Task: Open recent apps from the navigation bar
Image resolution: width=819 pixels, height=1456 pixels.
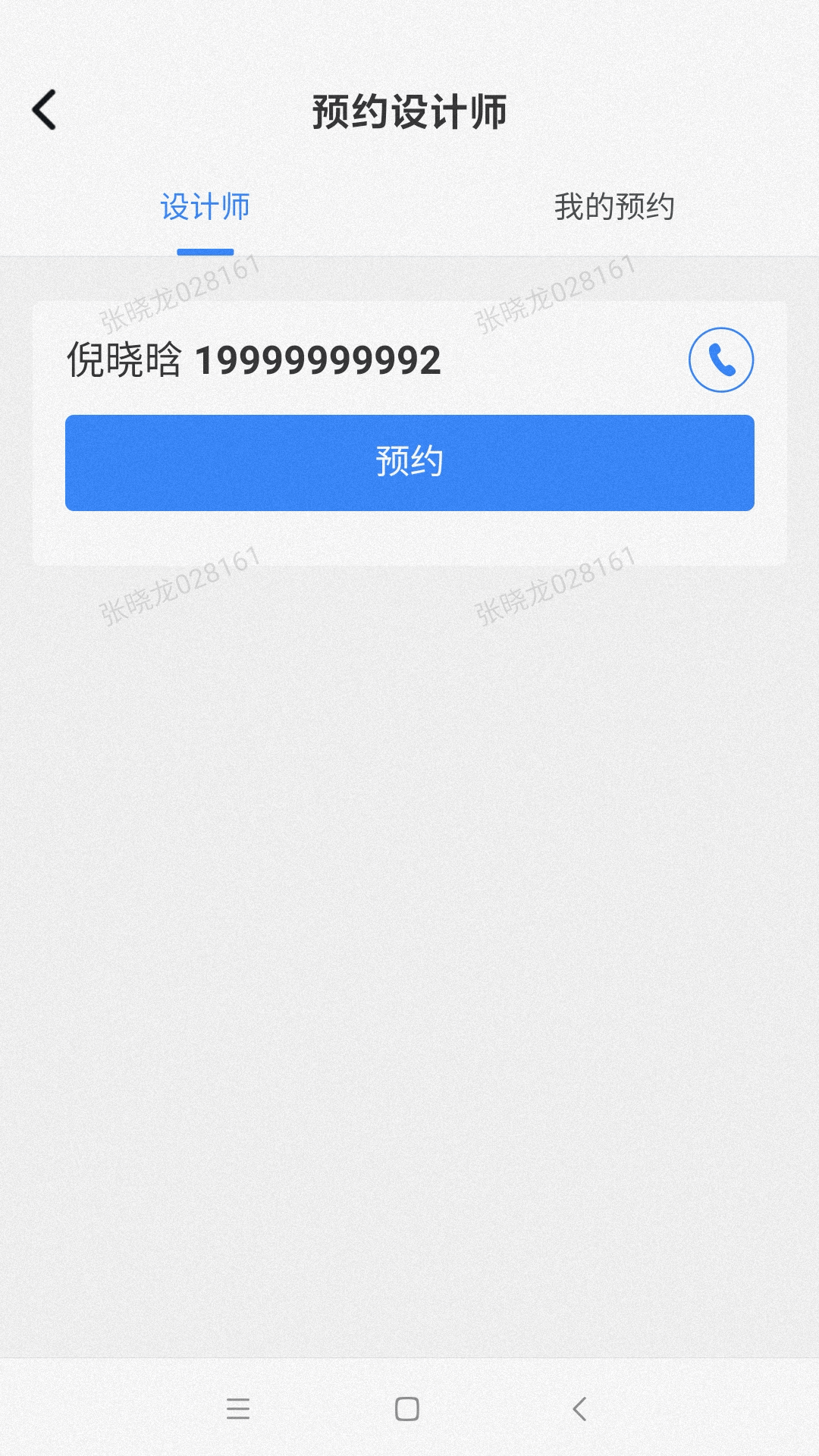Action: click(238, 1409)
